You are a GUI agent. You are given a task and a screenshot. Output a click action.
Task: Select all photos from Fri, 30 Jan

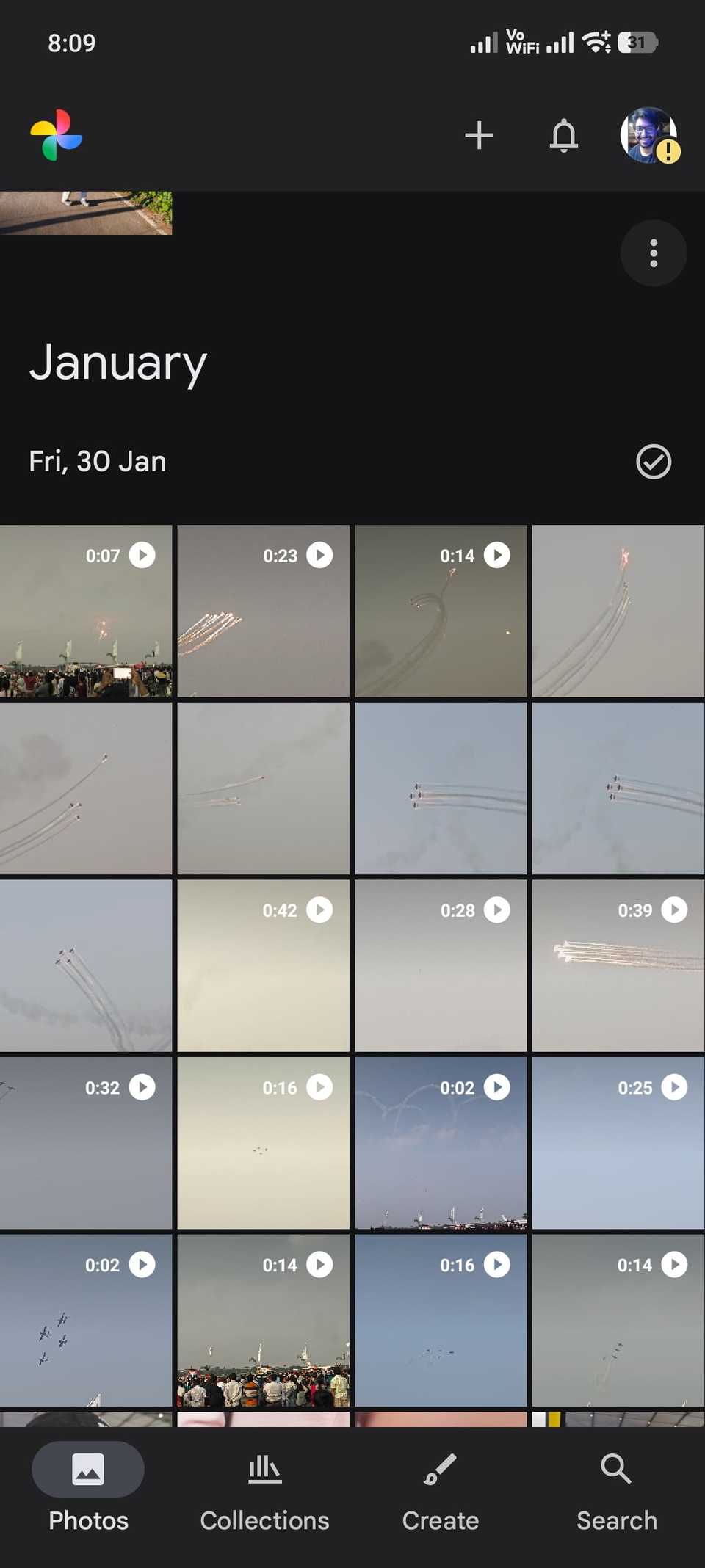click(x=652, y=461)
